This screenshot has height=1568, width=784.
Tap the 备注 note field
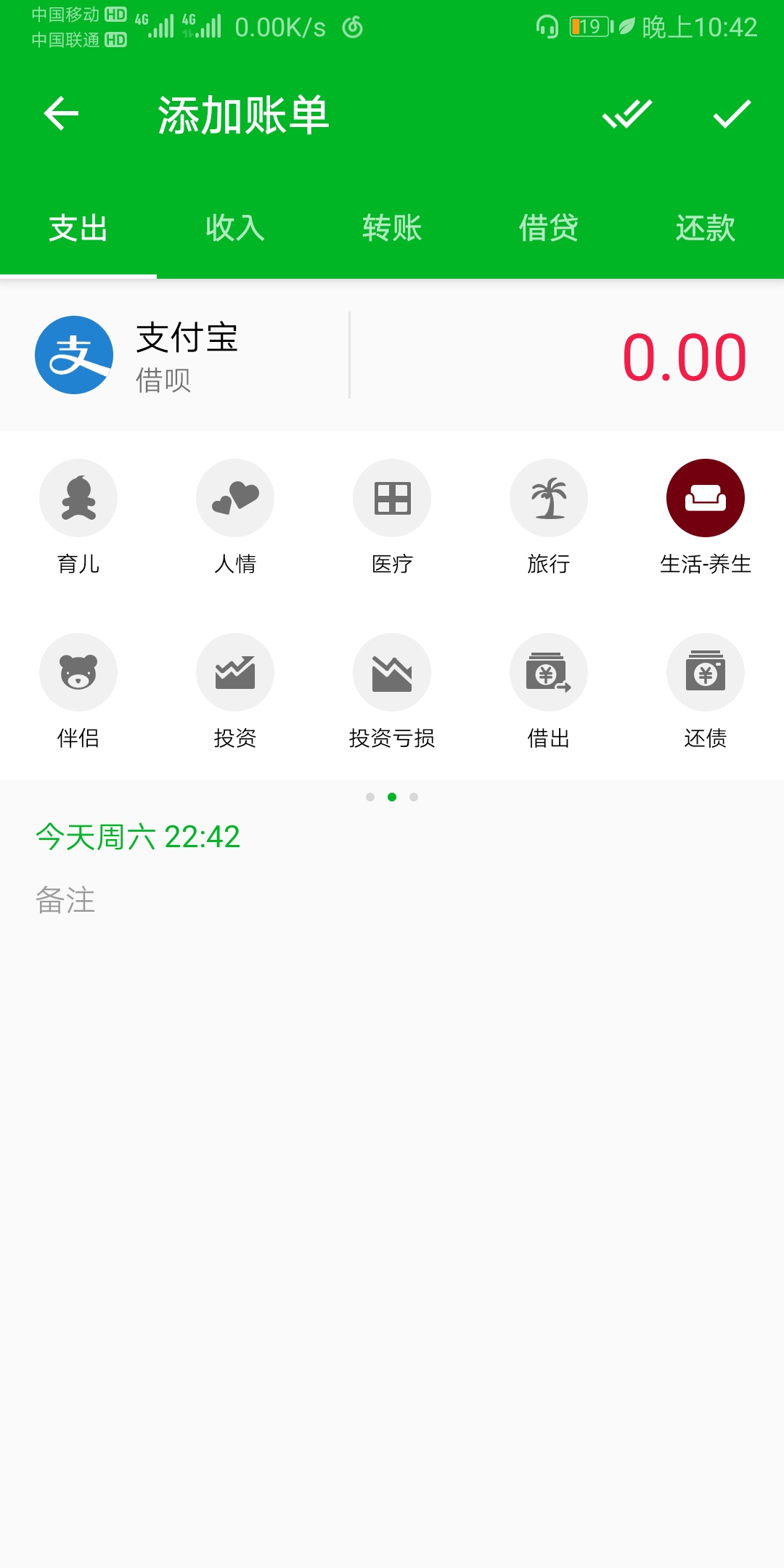(x=65, y=900)
